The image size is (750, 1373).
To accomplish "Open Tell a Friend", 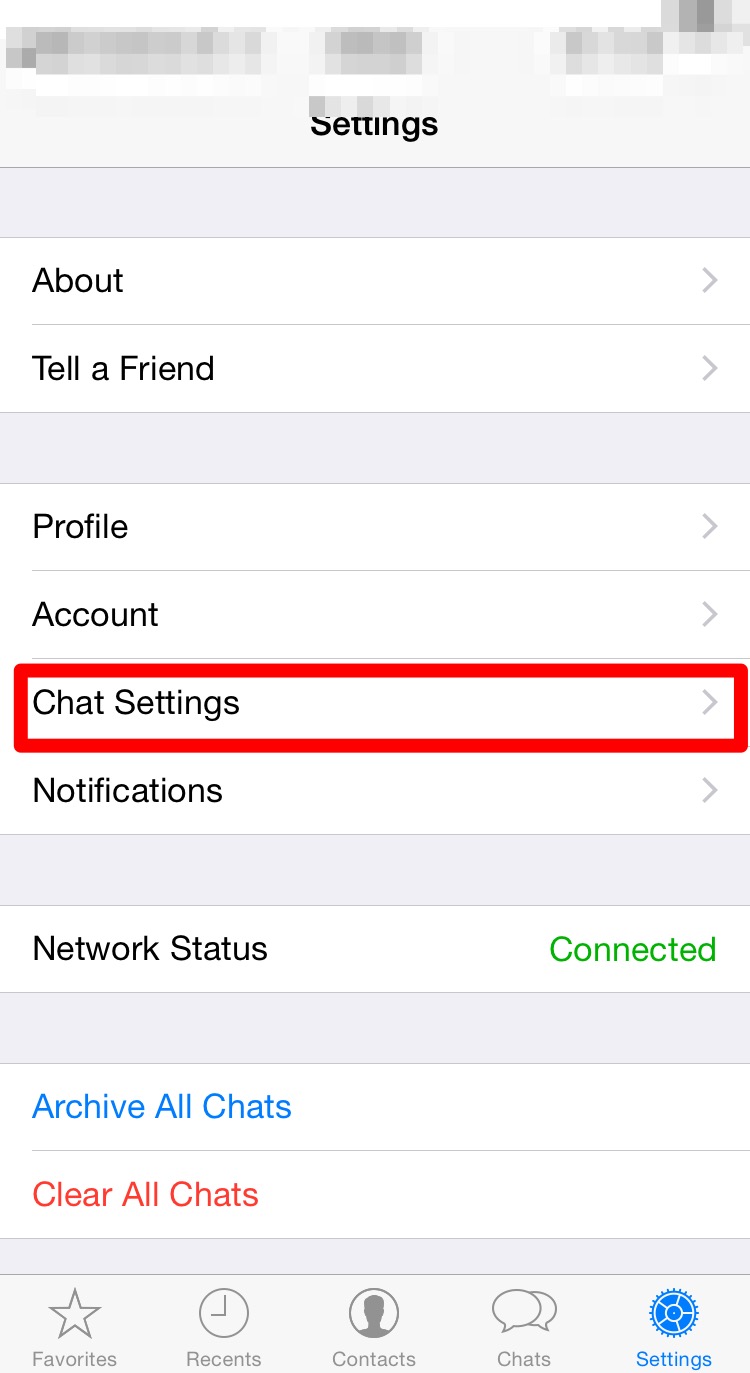I will [x=375, y=368].
